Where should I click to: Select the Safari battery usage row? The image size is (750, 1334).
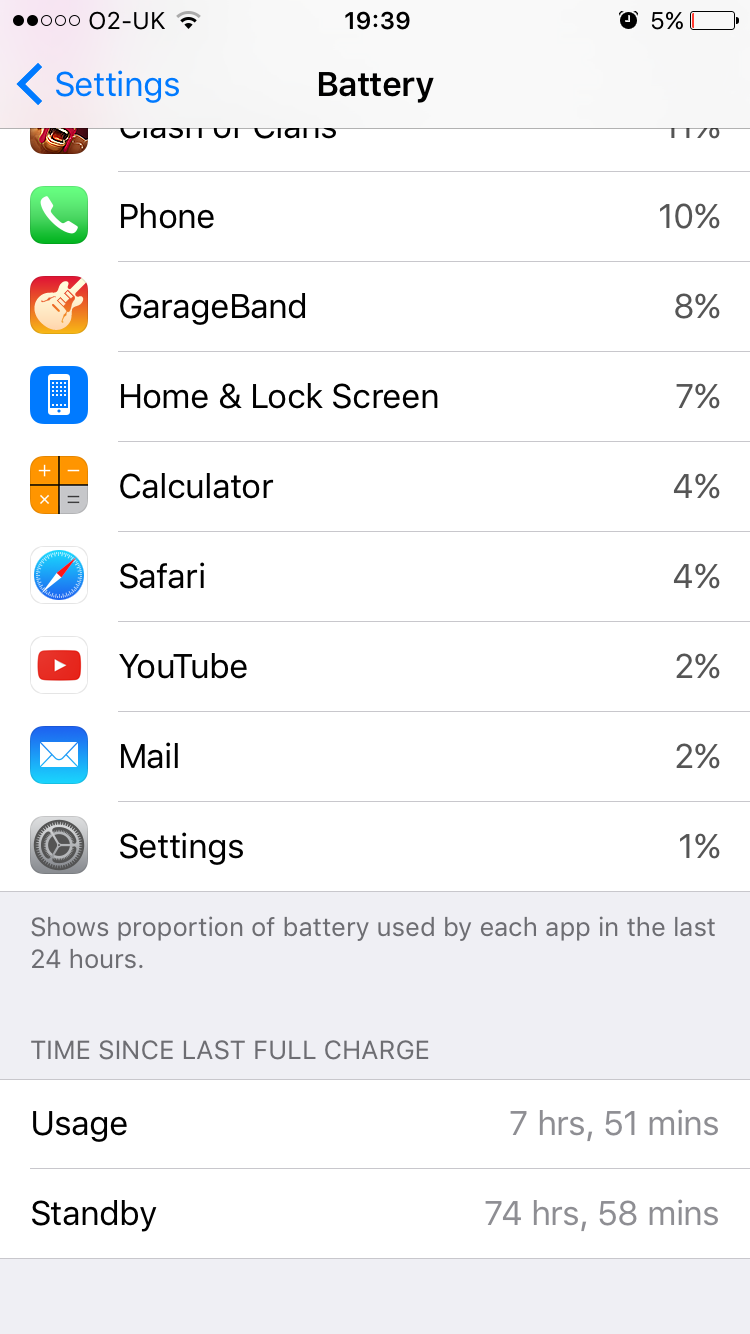[x=375, y=576]
